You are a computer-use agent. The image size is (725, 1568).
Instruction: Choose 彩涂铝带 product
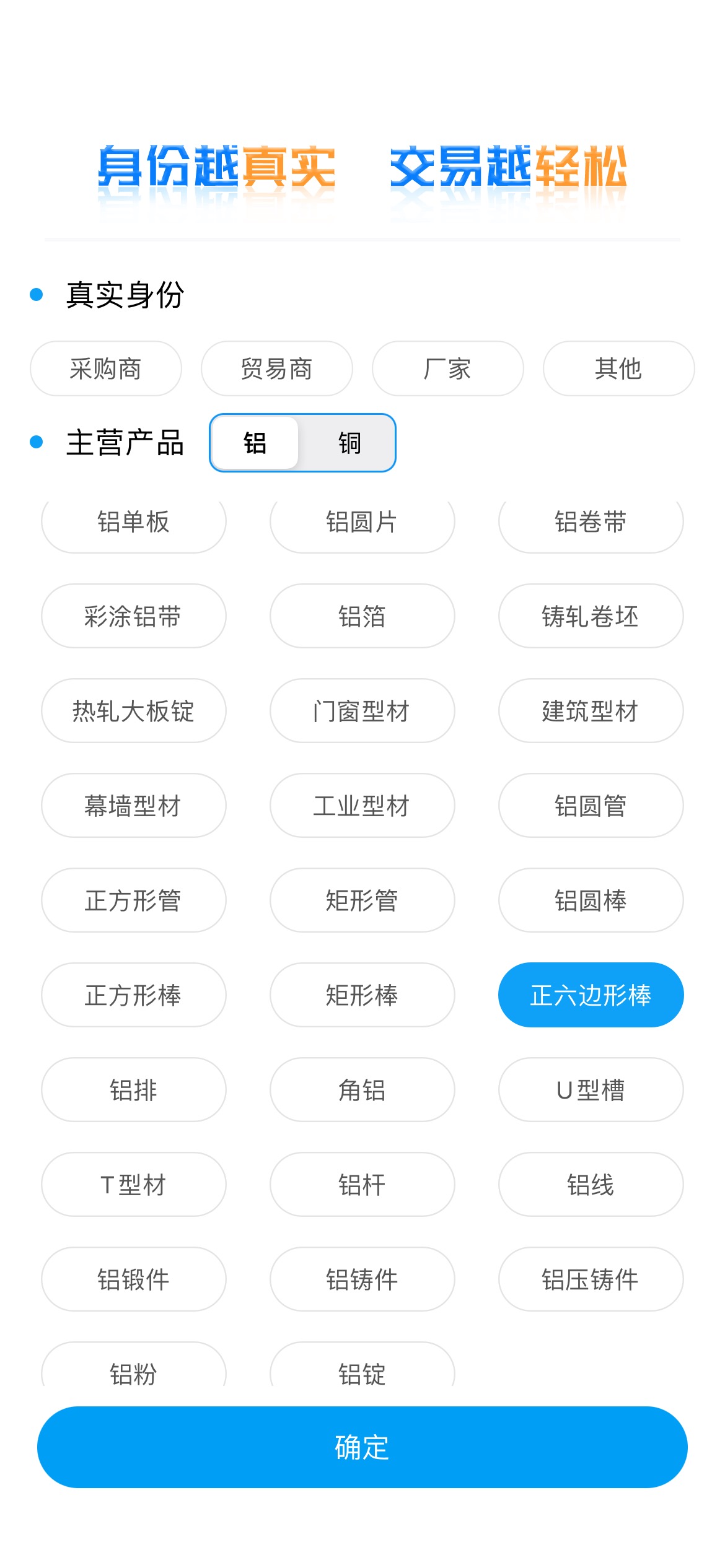(134, 616)
